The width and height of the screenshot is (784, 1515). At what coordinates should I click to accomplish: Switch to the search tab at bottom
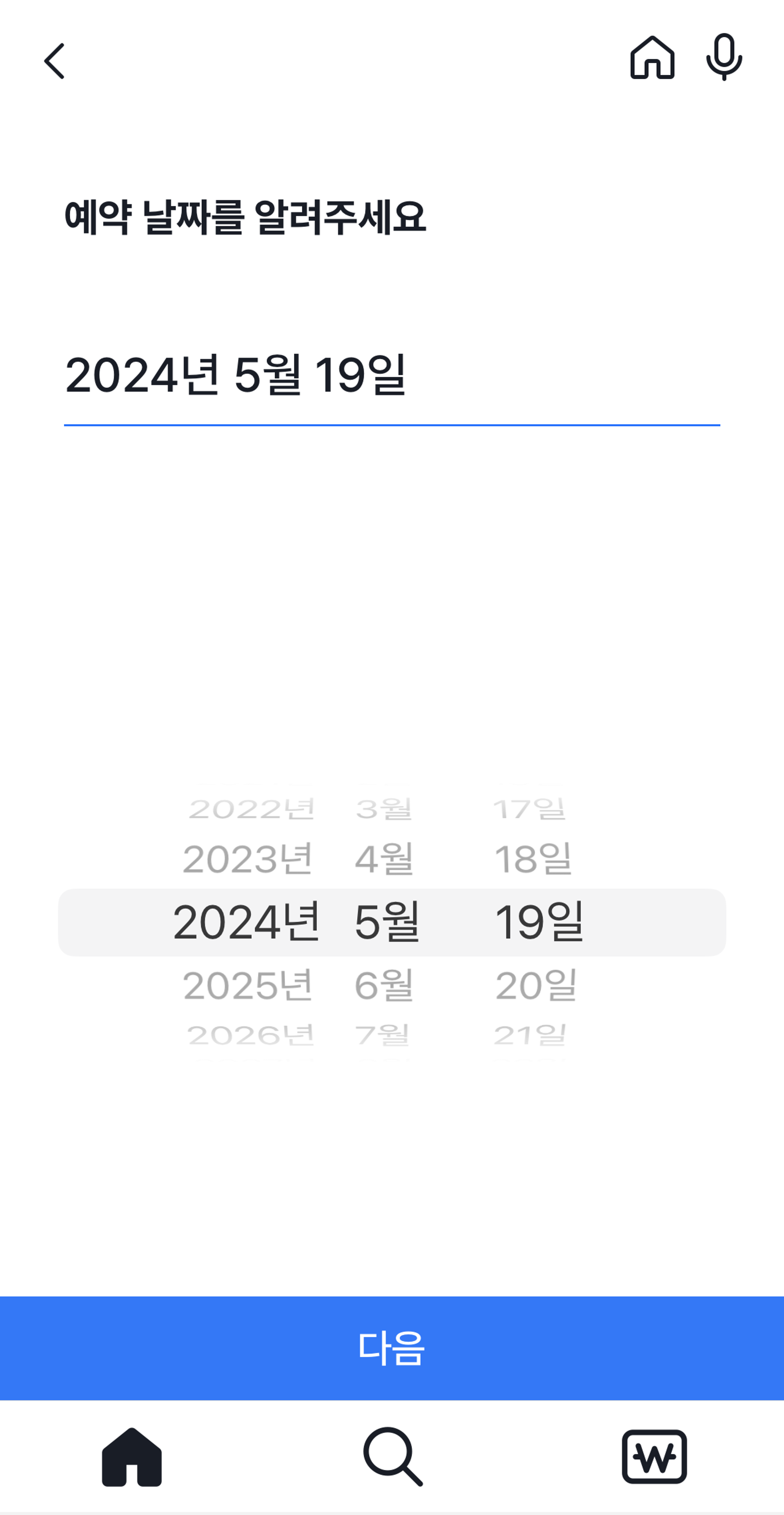pos(392,1457)
